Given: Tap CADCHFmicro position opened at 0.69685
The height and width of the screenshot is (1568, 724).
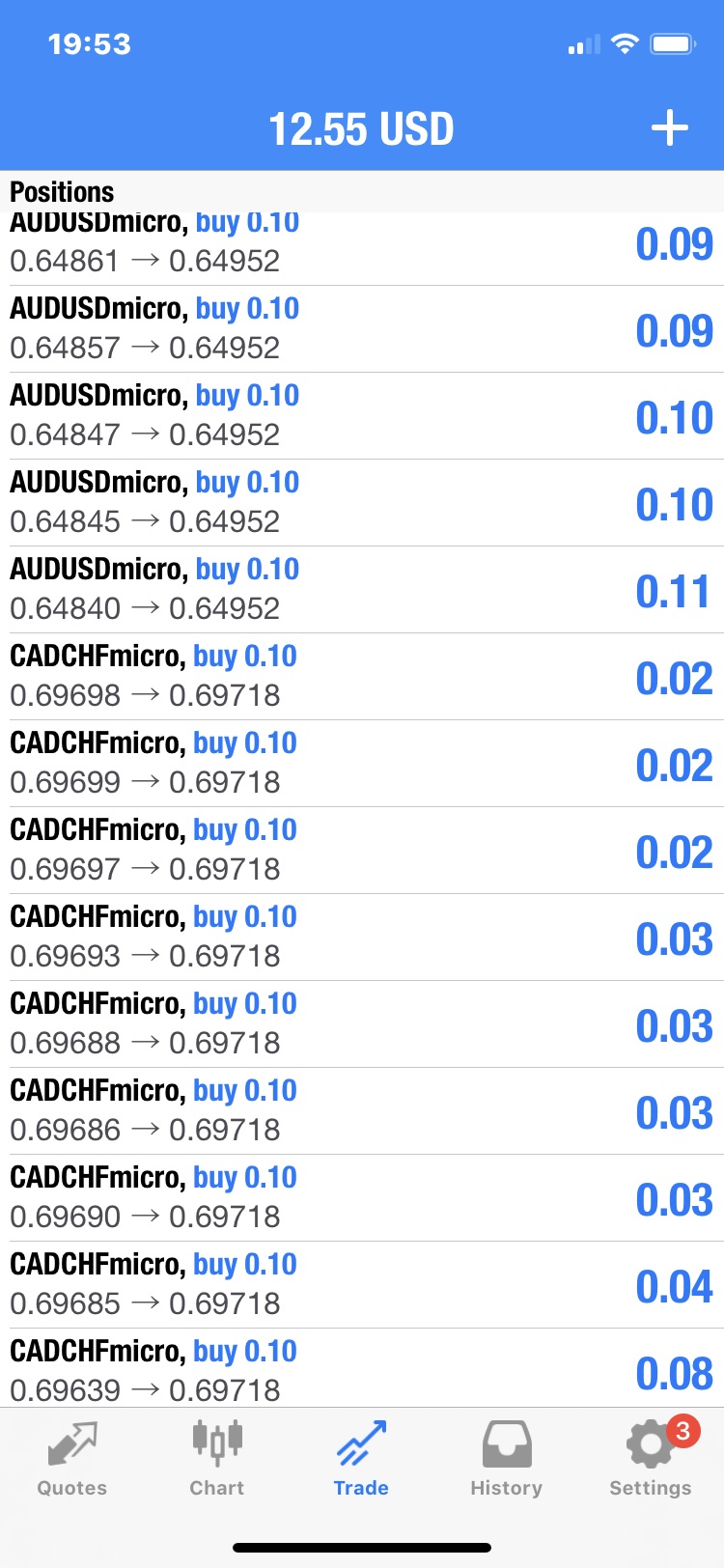Looking at the screenshot, I should (x=362, y=1285).
